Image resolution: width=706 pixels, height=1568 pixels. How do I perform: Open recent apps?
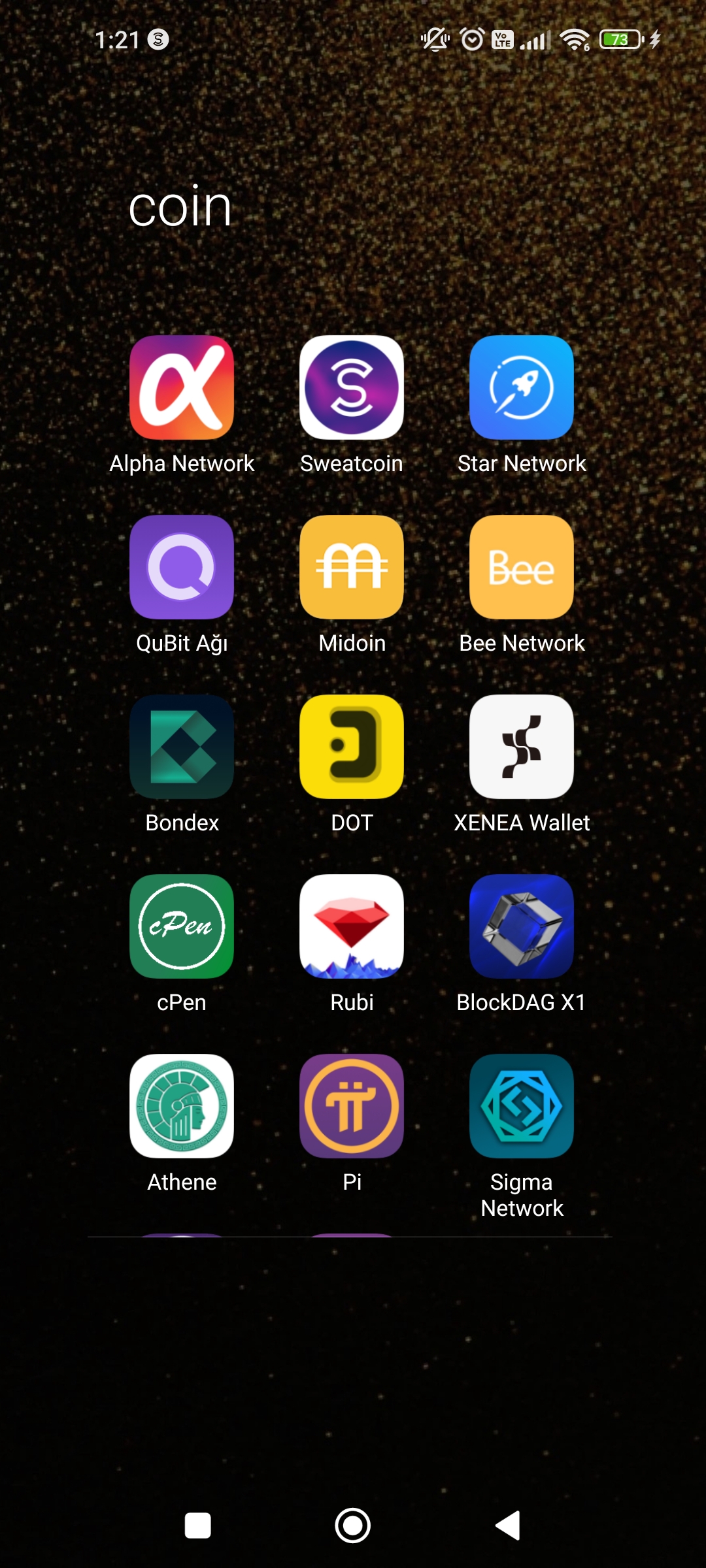pyautogui.click(x=198, y=1526)
